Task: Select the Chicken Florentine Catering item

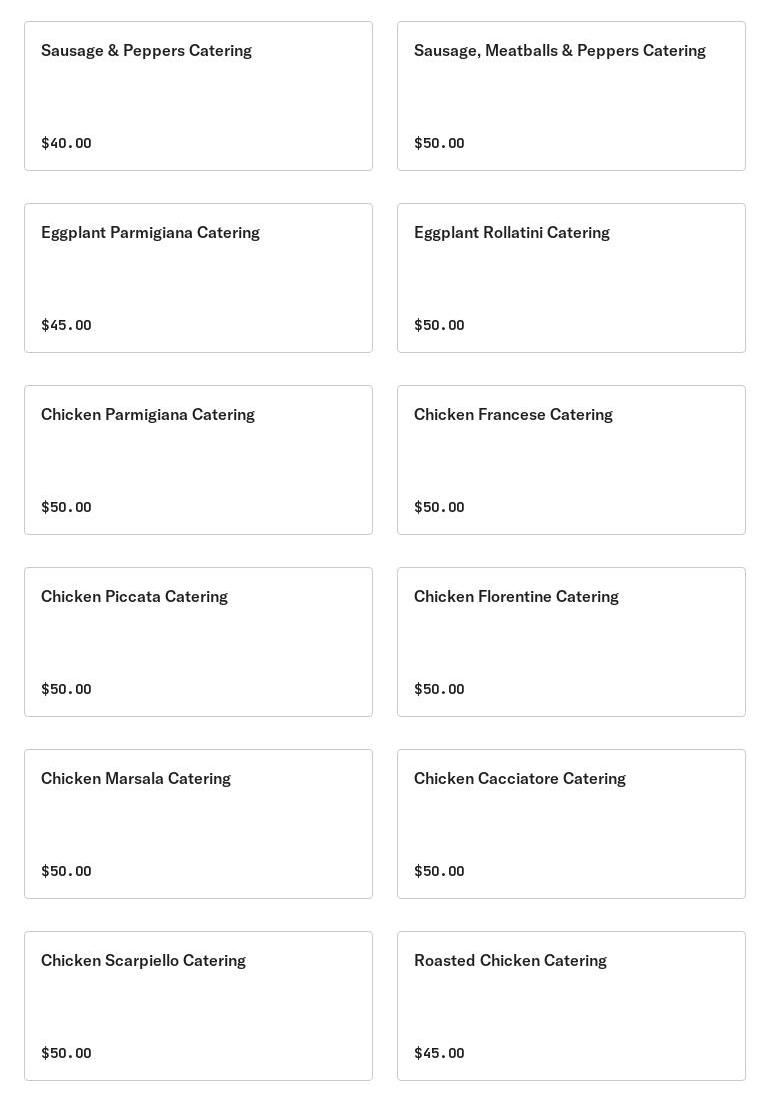Action: pos(571,642)
